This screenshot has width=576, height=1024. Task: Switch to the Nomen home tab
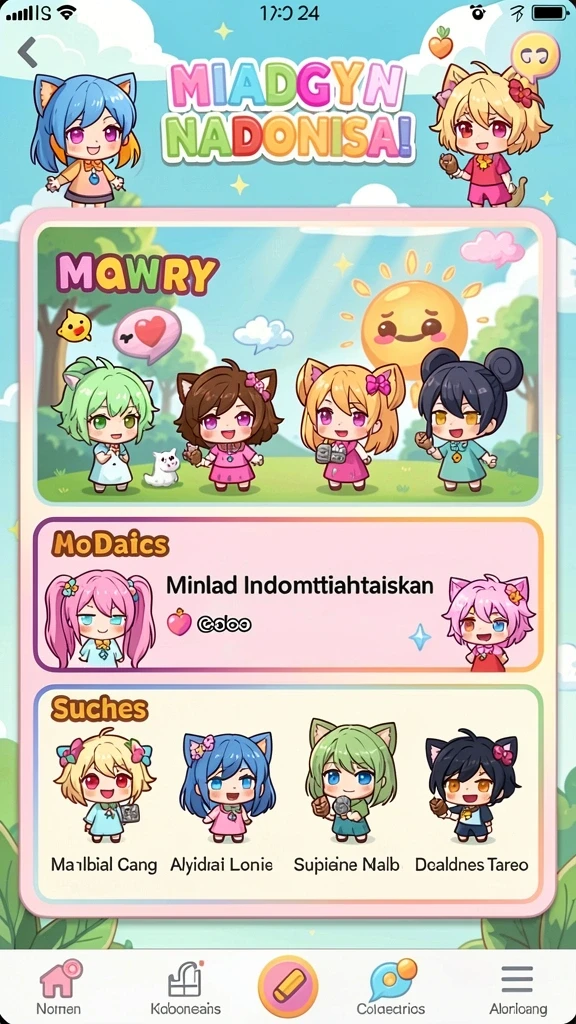coord(59,986)
